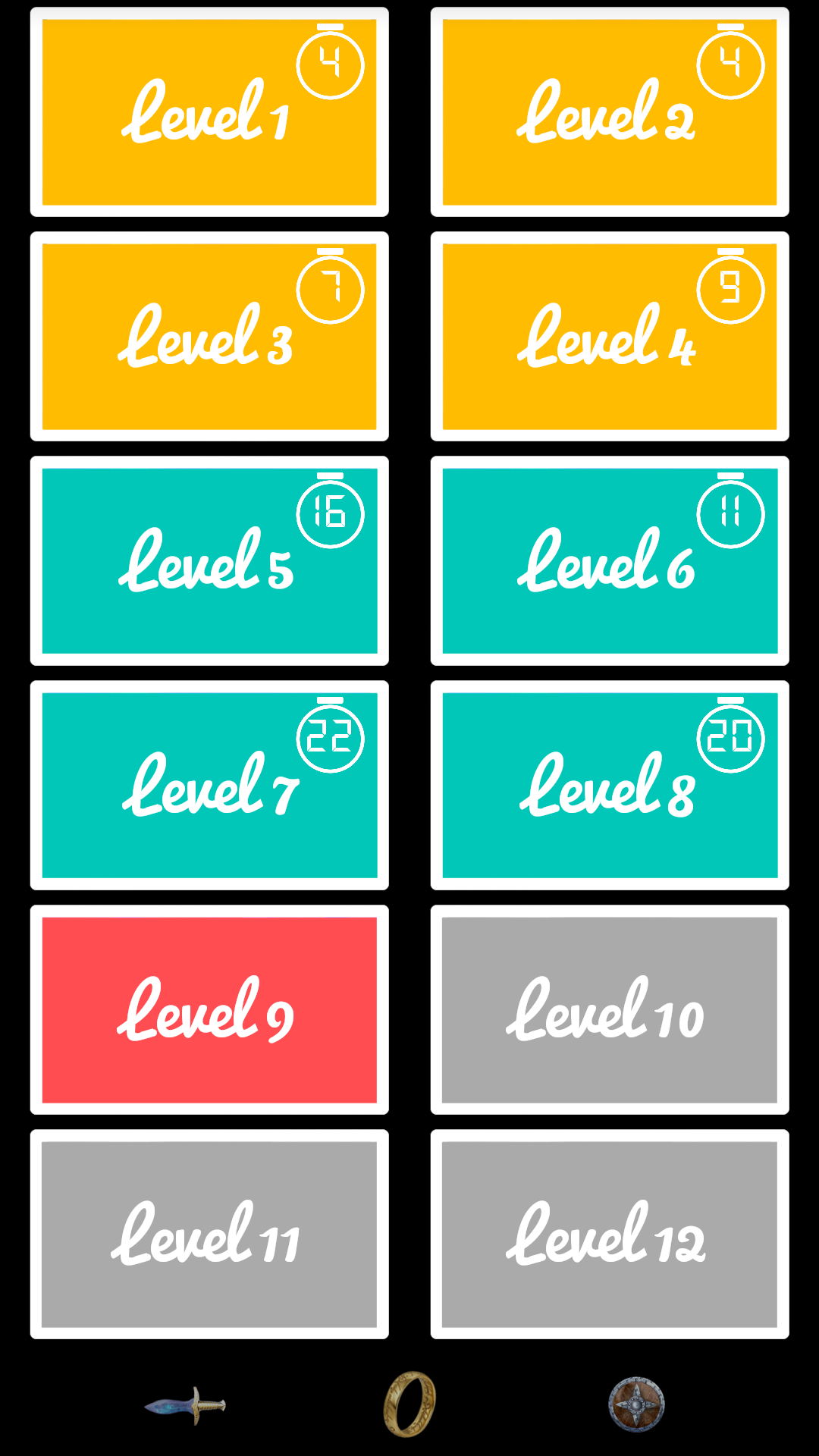Tap the gray Level 10 tile

pos(610,1010)
